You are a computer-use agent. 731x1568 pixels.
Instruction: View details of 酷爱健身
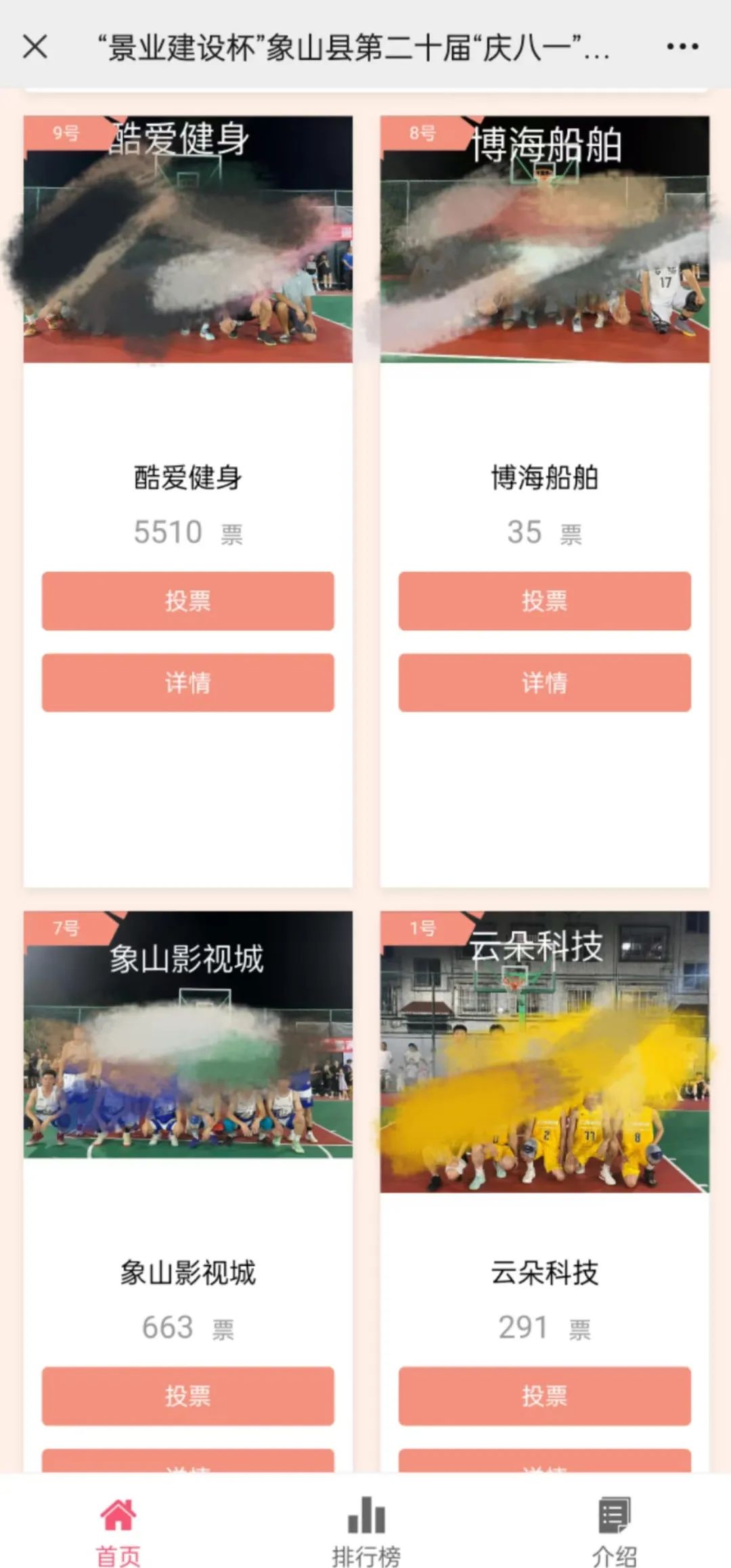[187, 682]
